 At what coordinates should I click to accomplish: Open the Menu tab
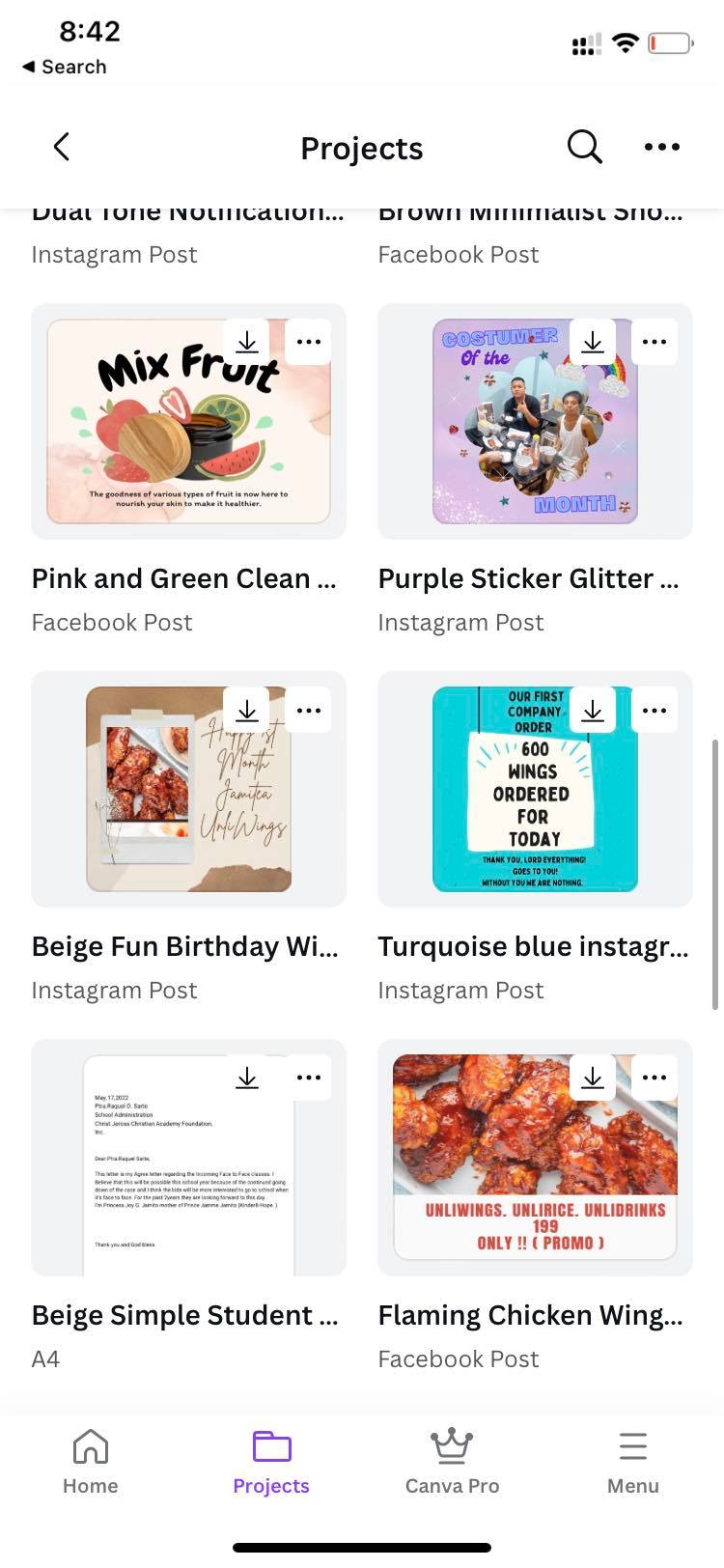pyautogui.click(x=633, y=1462)
